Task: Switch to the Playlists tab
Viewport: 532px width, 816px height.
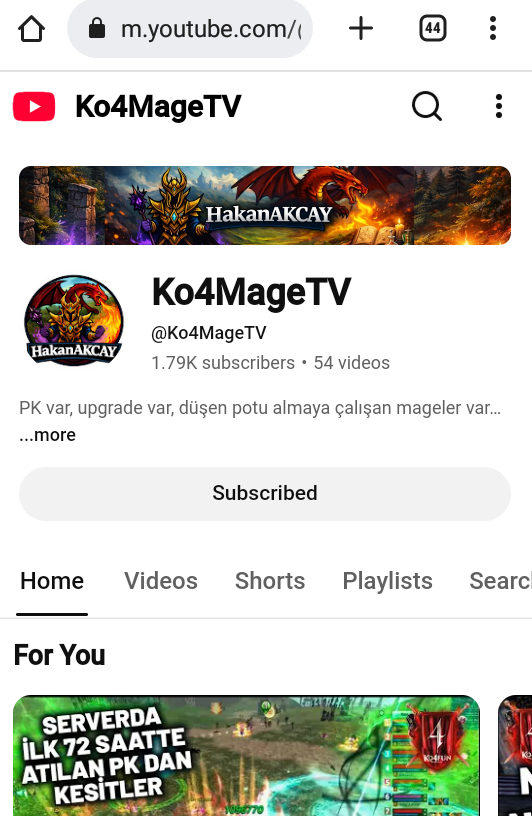Action: (x=387, y=581)
